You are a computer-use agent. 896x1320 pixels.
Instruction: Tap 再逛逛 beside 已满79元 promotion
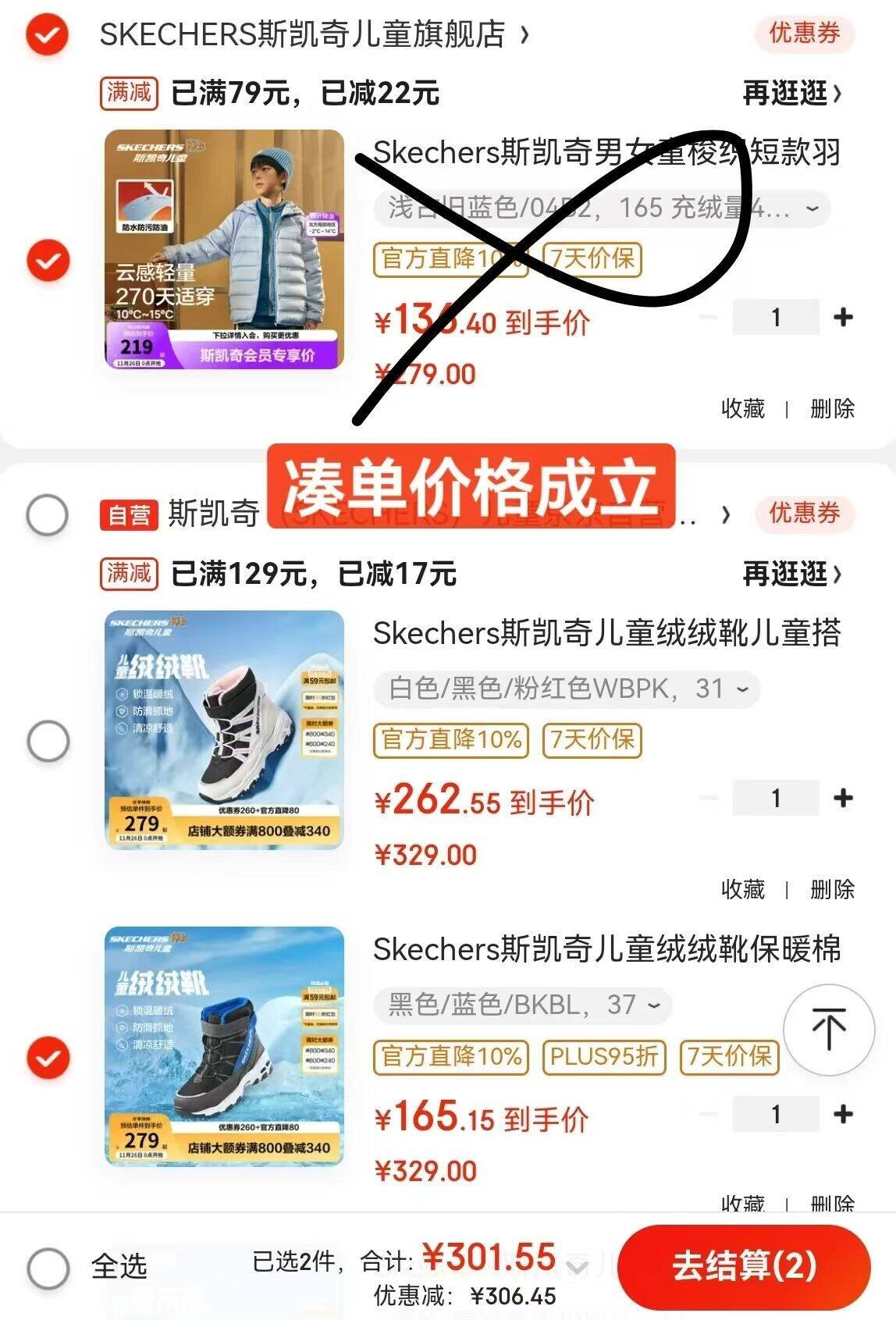click(791, 93)
